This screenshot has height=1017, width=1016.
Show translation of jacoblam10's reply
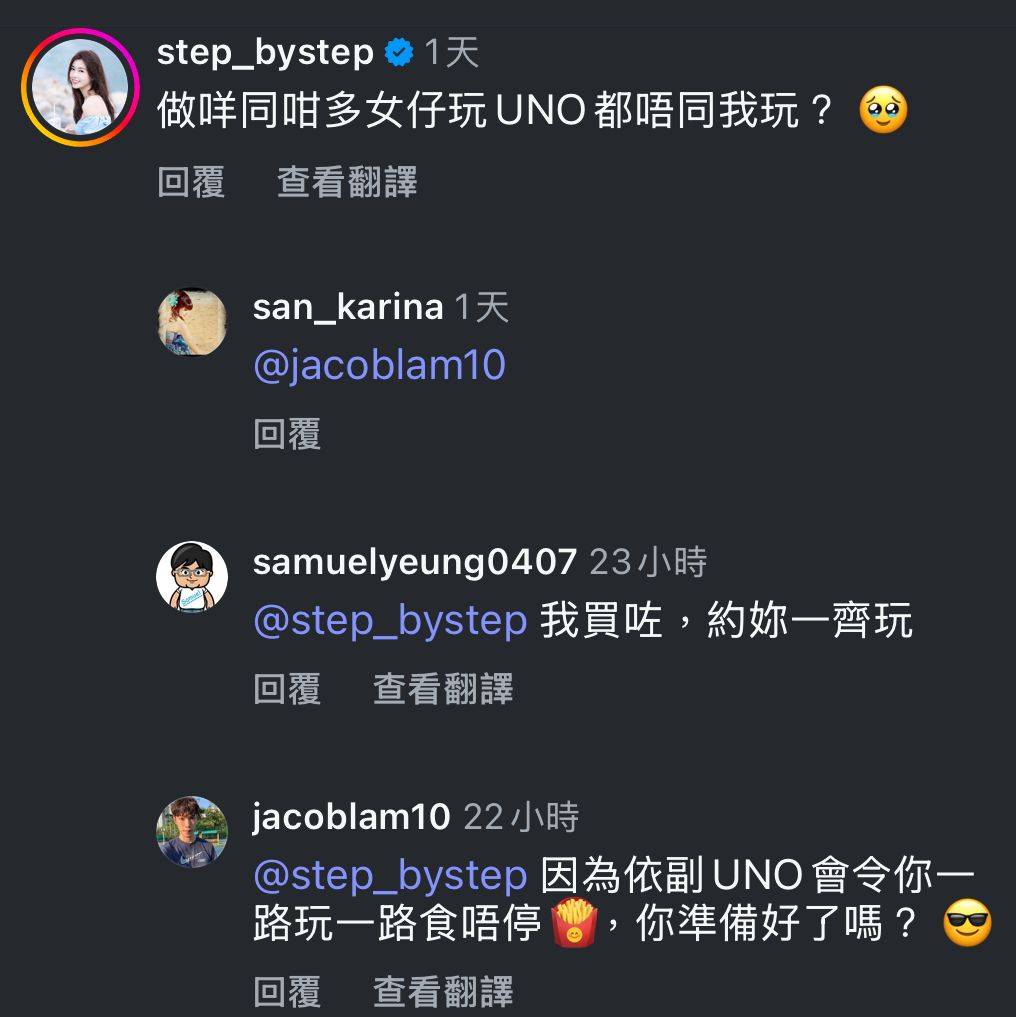[444, 990]
